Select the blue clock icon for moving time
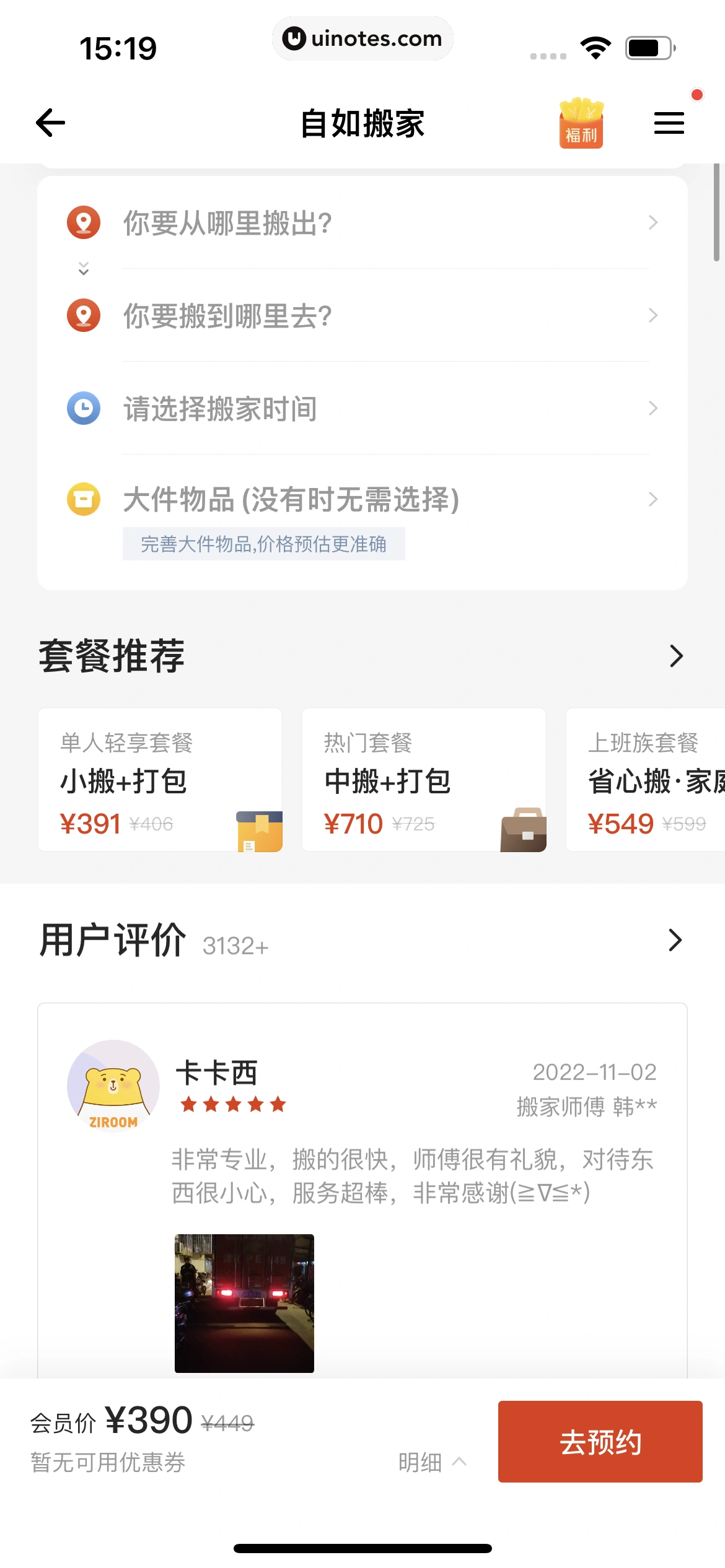This screenshot has height=1568, width=725. point(84,408)
